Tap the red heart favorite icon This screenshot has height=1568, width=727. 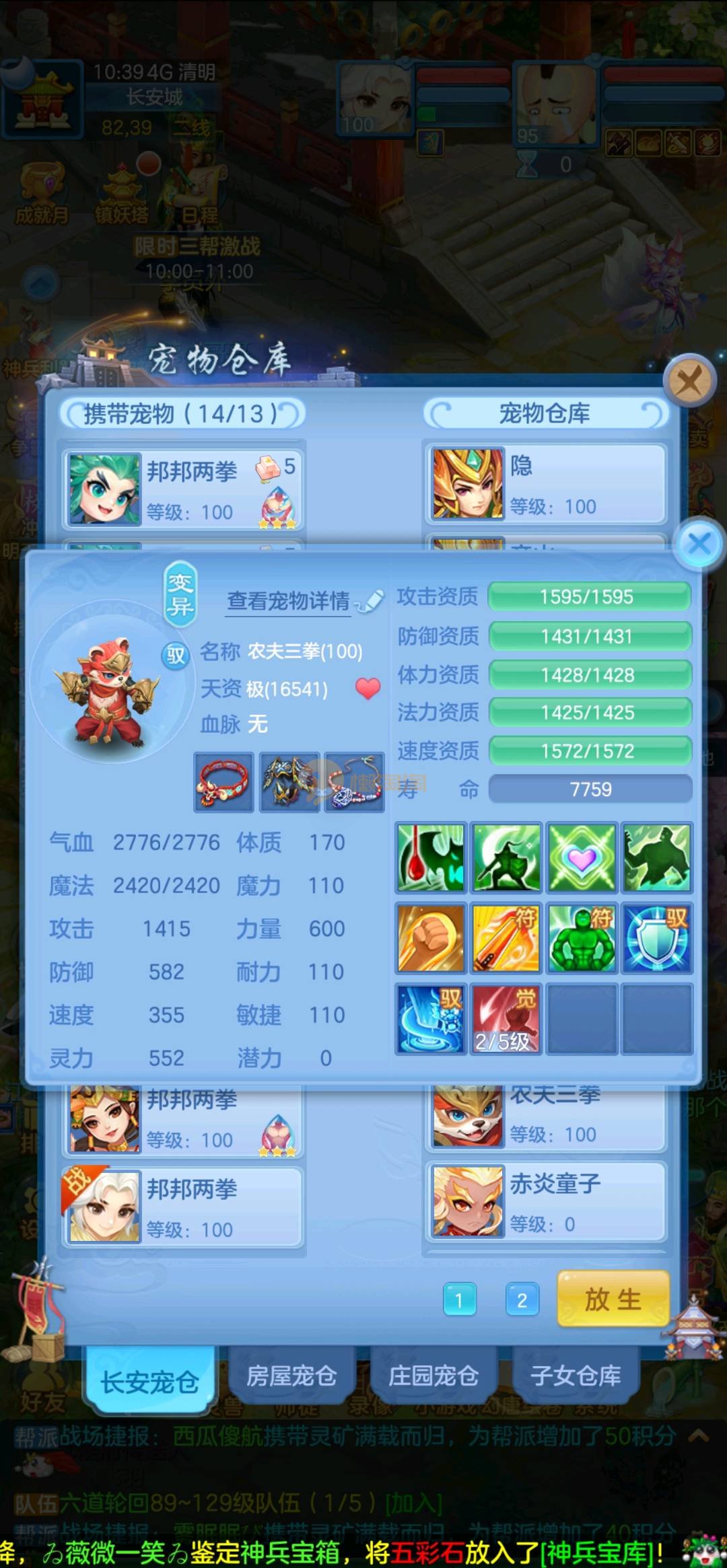coord(368,688)
